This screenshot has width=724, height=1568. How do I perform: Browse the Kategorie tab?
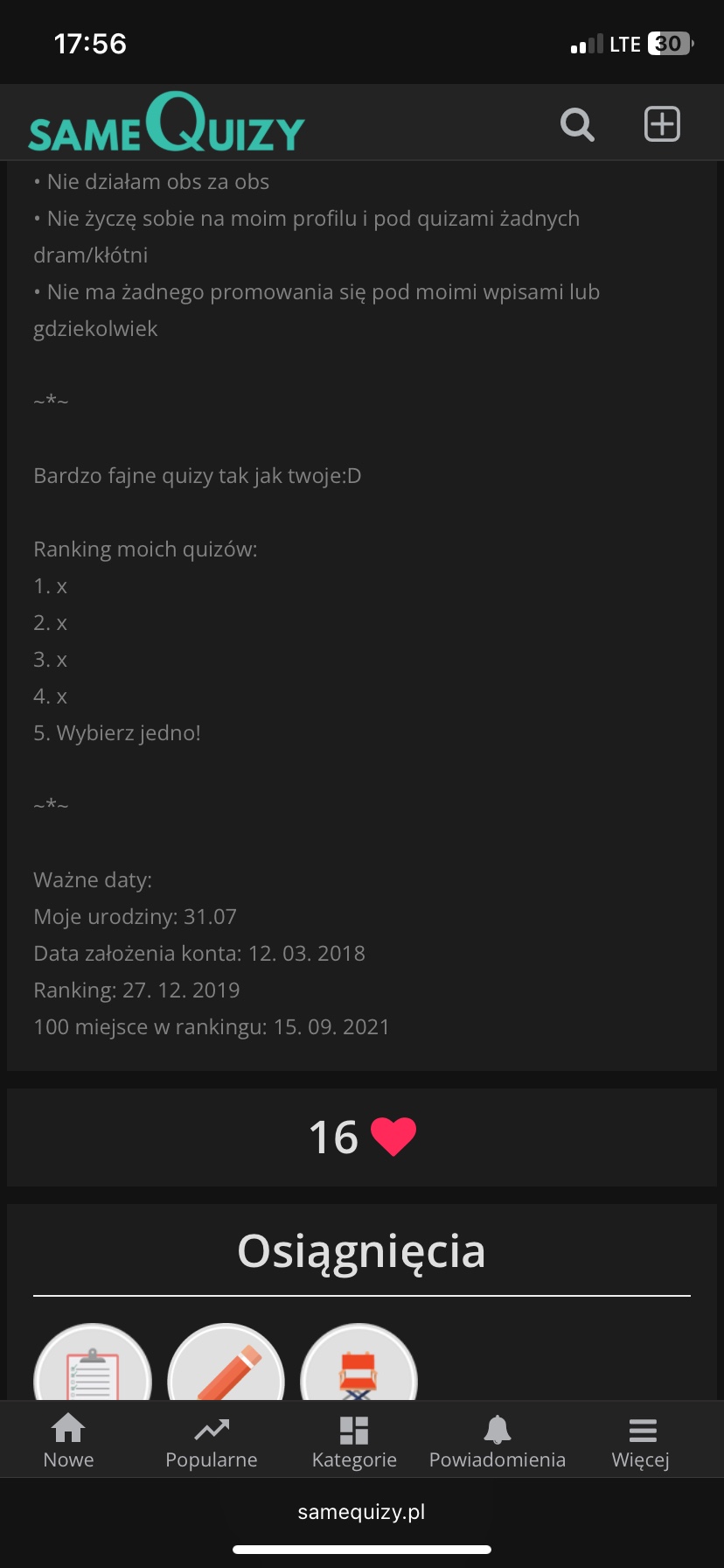point(354,1442)
